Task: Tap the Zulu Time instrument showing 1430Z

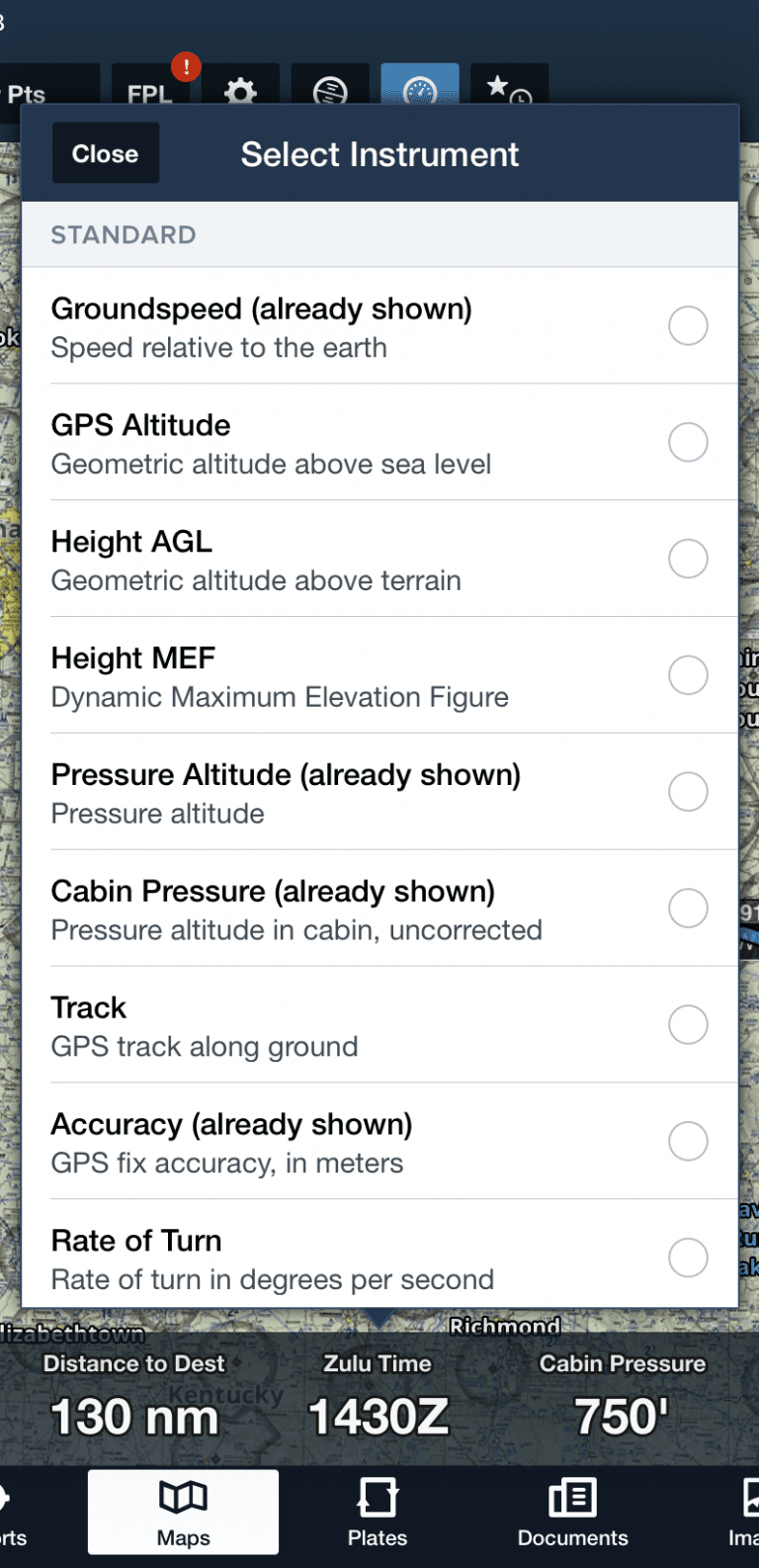Action: coord(377,1394)
